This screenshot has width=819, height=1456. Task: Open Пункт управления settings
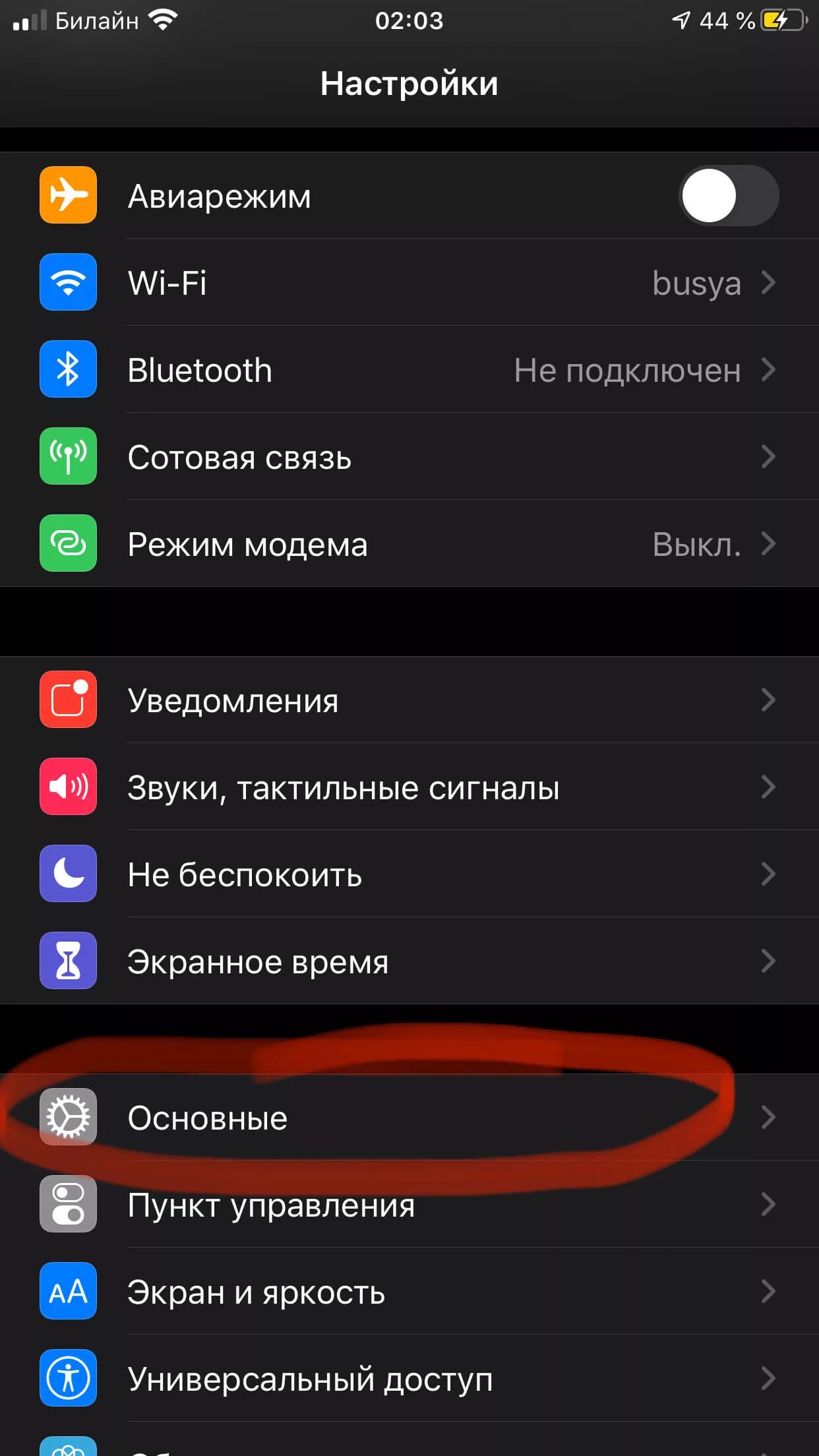[x=409, y=1204]
